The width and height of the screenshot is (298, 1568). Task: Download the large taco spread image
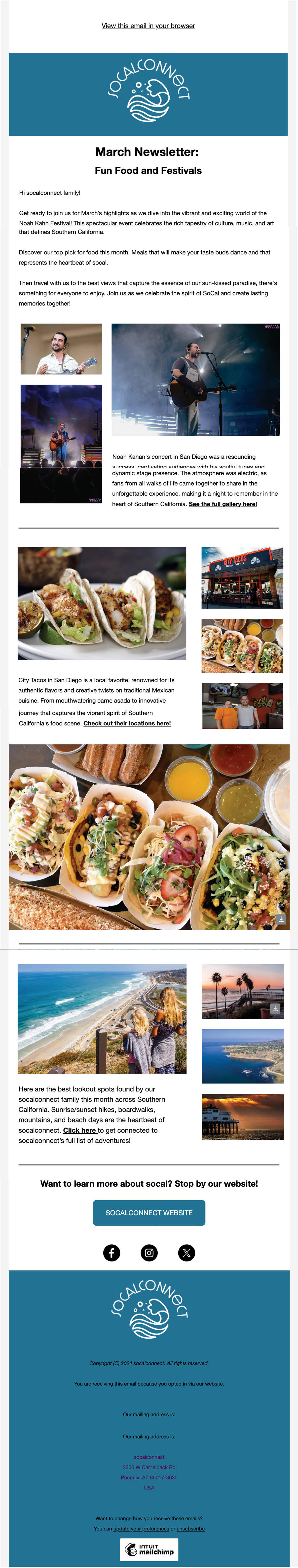[x=281, y=919]
